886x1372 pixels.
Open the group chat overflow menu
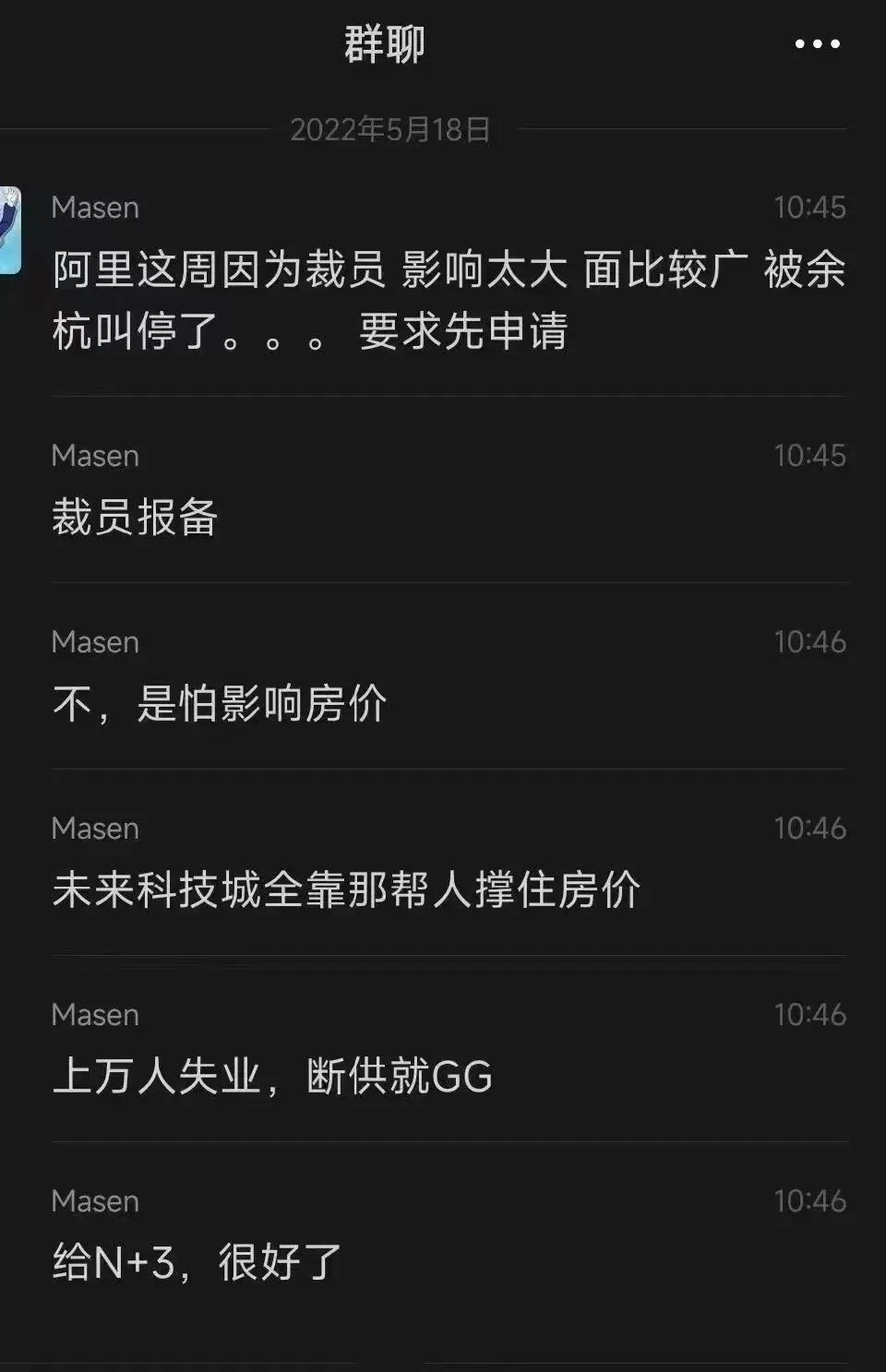[x=817, y=43]
